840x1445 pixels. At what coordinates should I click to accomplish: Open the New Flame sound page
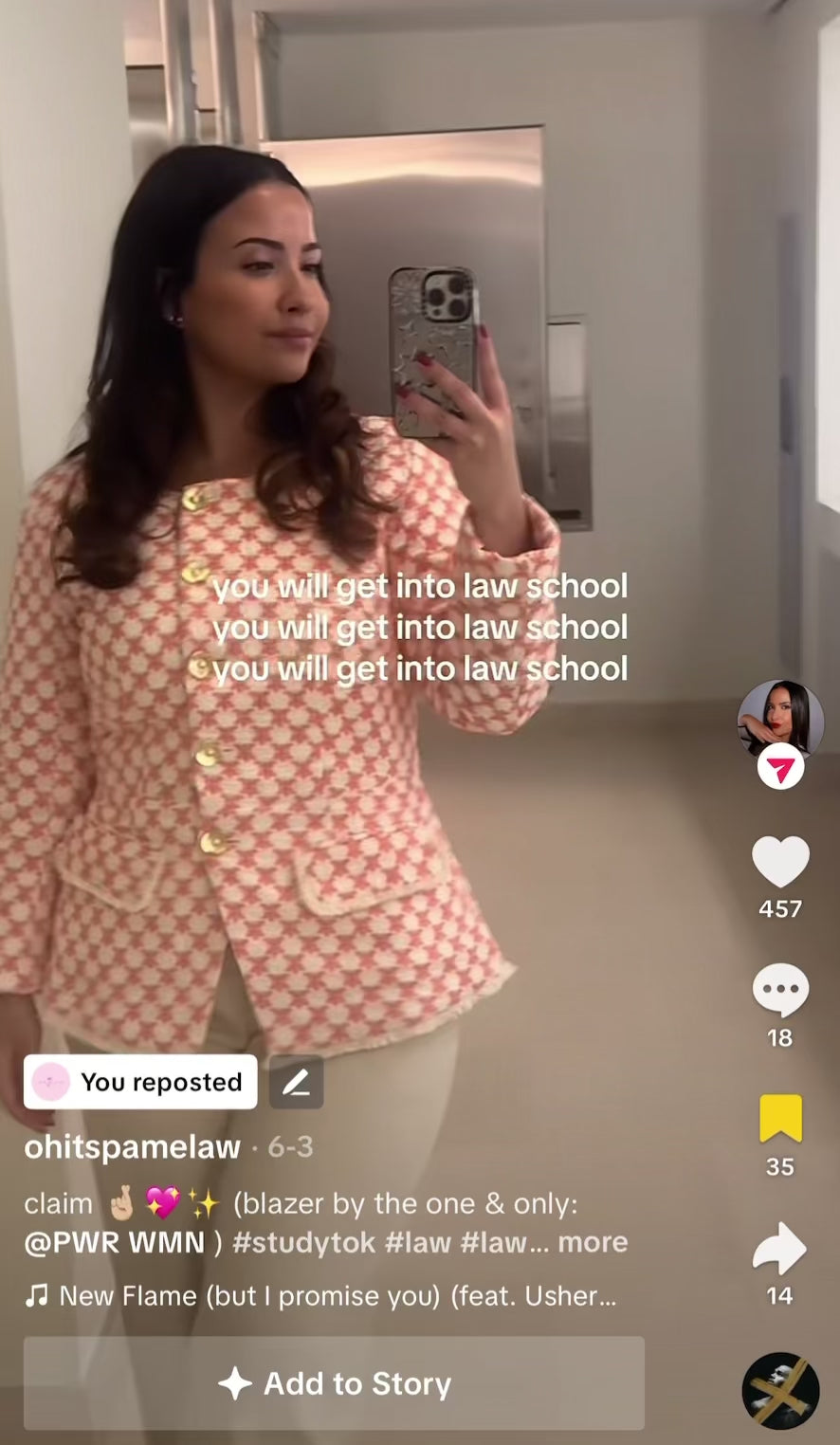(322, 1296)
